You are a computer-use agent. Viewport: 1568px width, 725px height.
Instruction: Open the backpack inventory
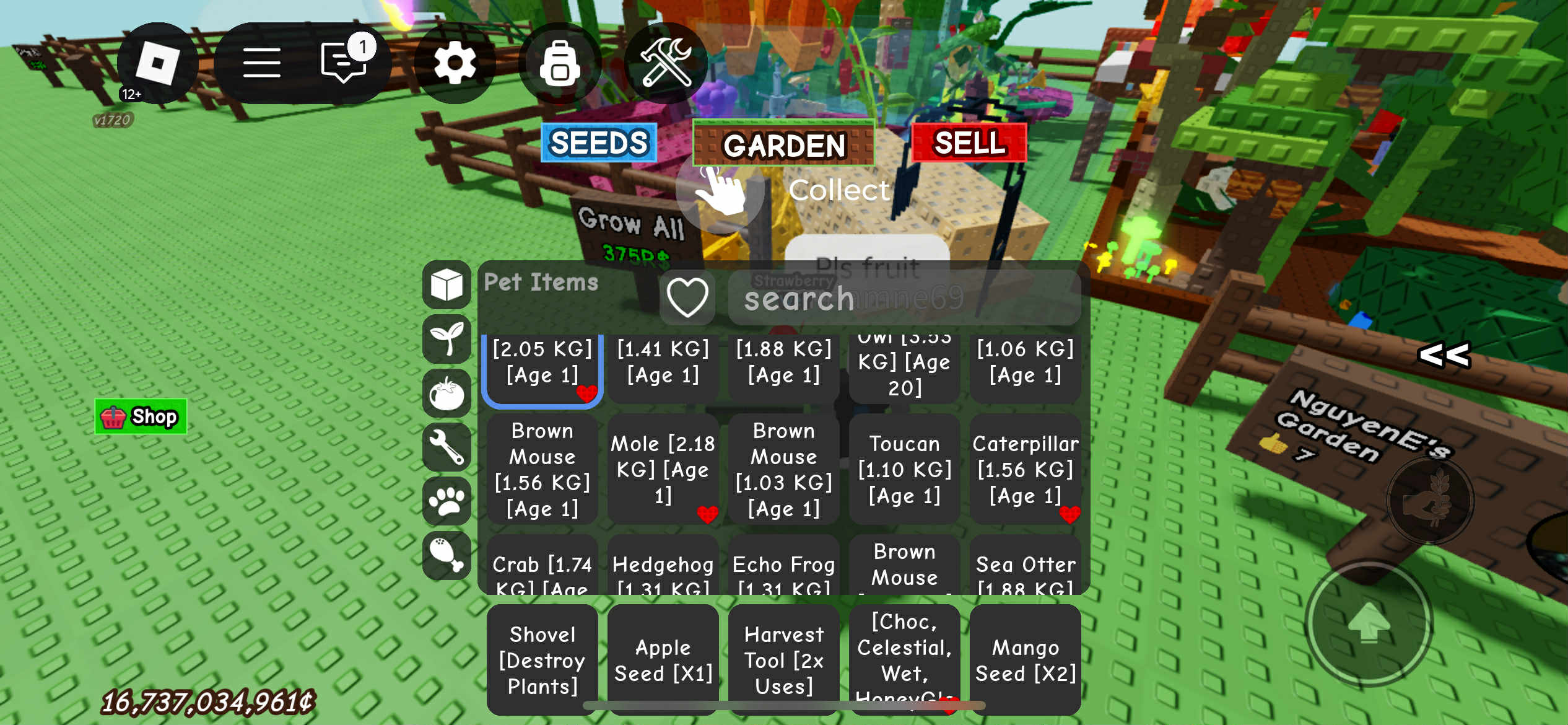click(560, 63)
